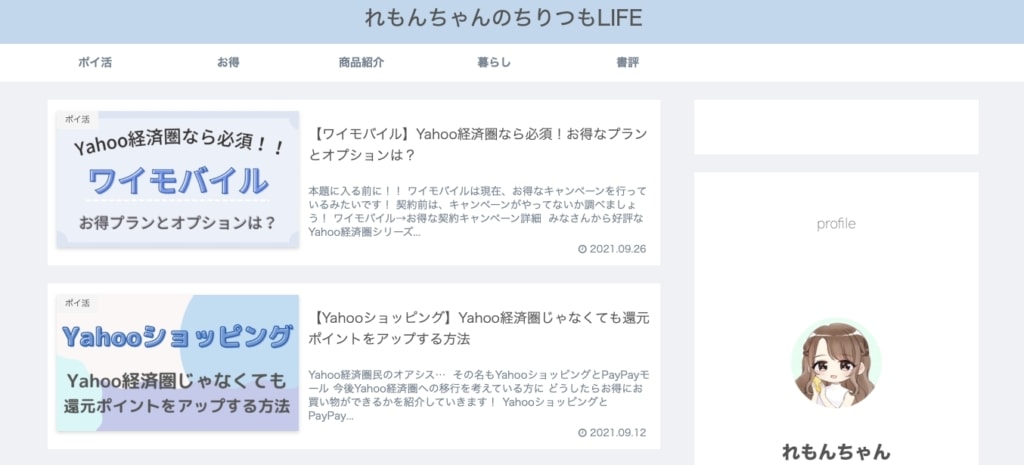Switch to the ポイ活 category
The height and width of the screenshot is (465, 1024).
[x=95, y=62]
